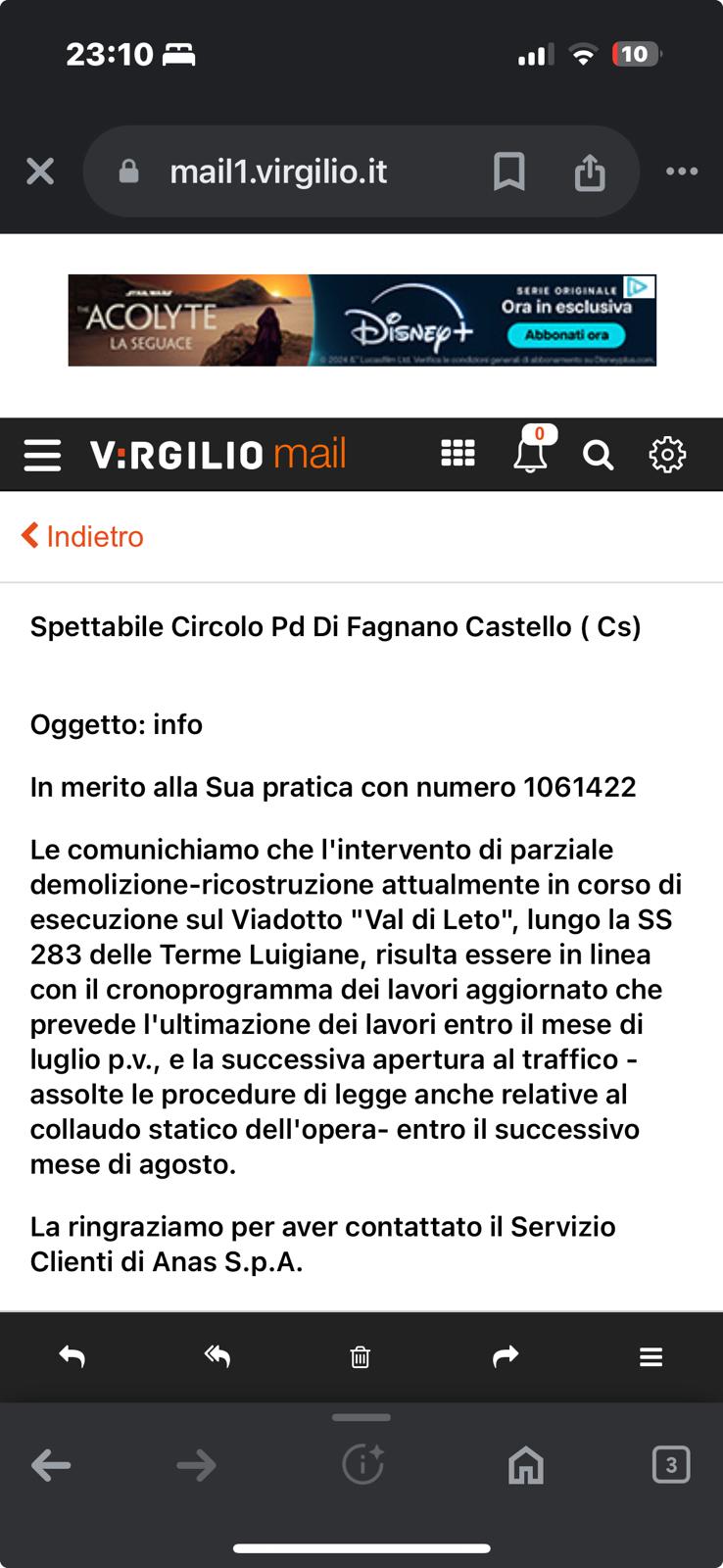
Task: Tap the mail1.virgilio.it address bar
Action: tap(278, 171)
